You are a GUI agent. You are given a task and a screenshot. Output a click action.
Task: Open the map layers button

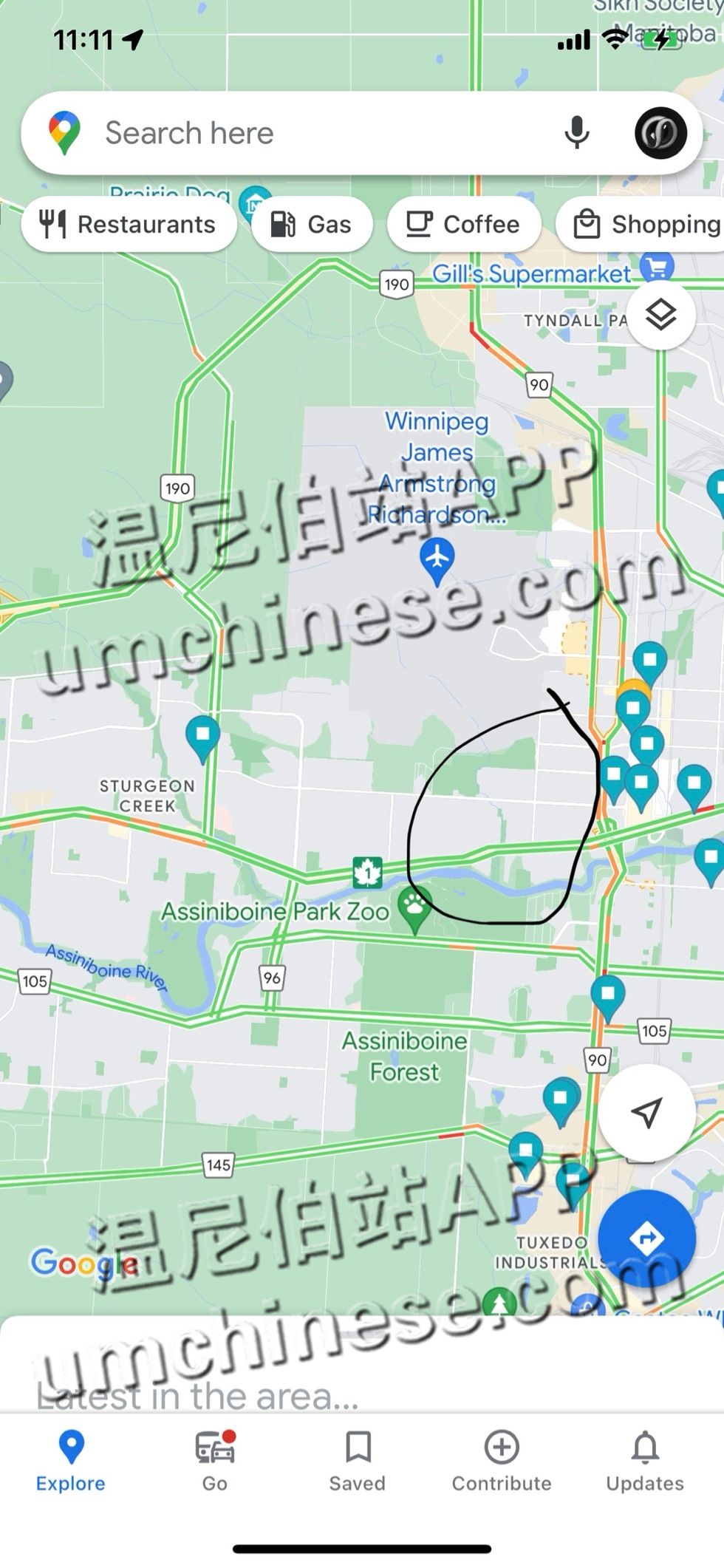click(x=660, y=316)
